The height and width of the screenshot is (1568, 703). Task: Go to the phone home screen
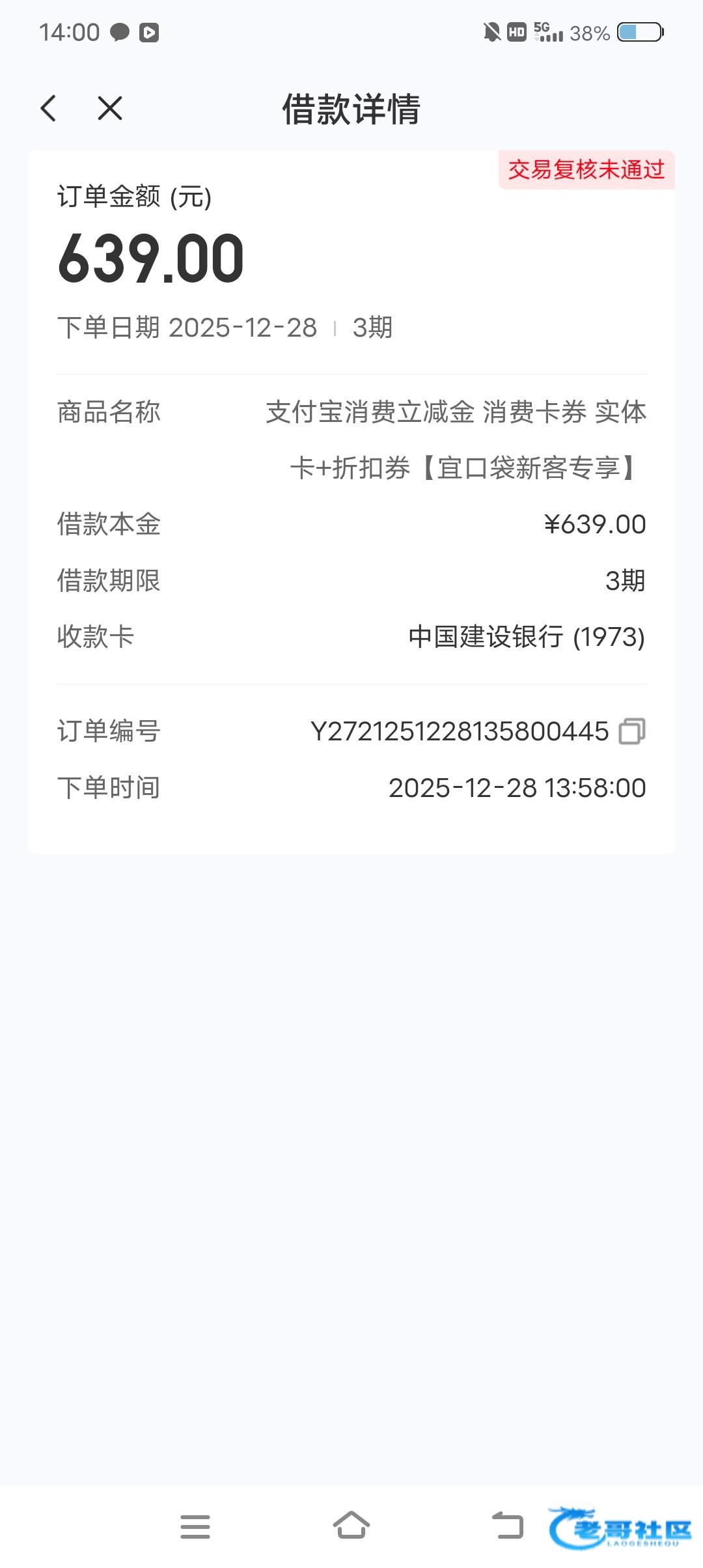tap(351, 1526)
